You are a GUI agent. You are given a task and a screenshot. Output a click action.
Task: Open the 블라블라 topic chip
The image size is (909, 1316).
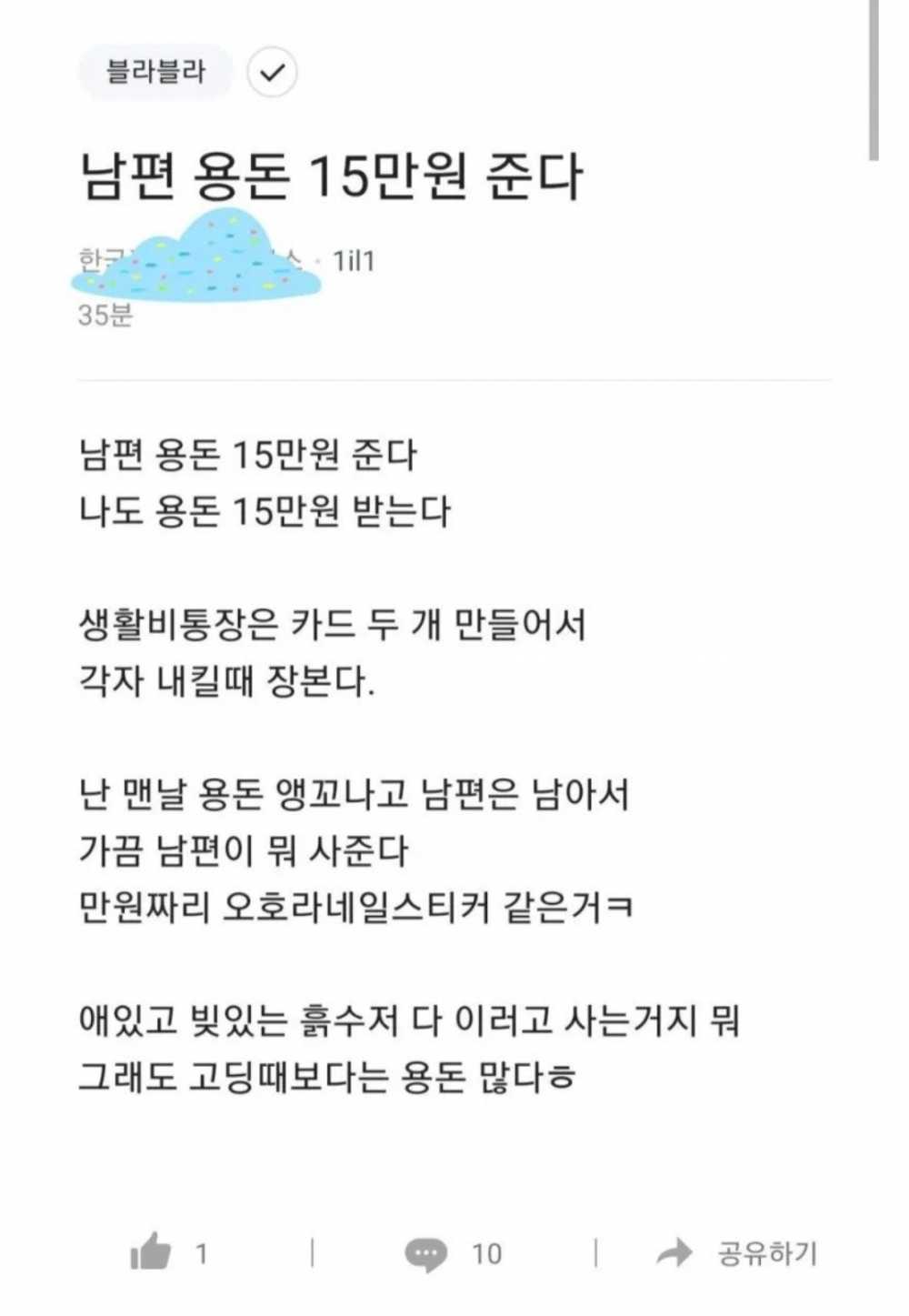coord(155,72)
